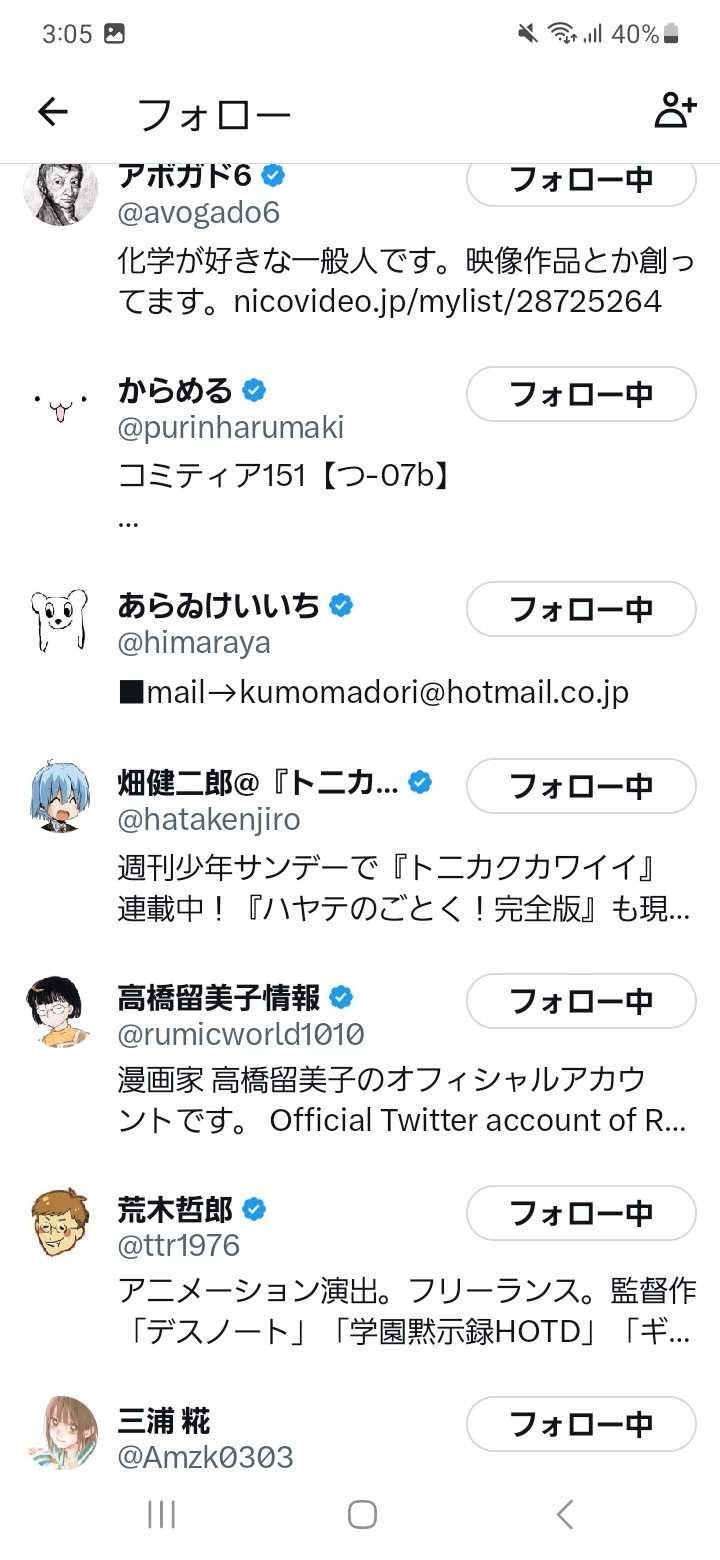Go back using the top-left arrow
Image resolution: width=720 pixels, height=1560 pixels.
point(52,112)
